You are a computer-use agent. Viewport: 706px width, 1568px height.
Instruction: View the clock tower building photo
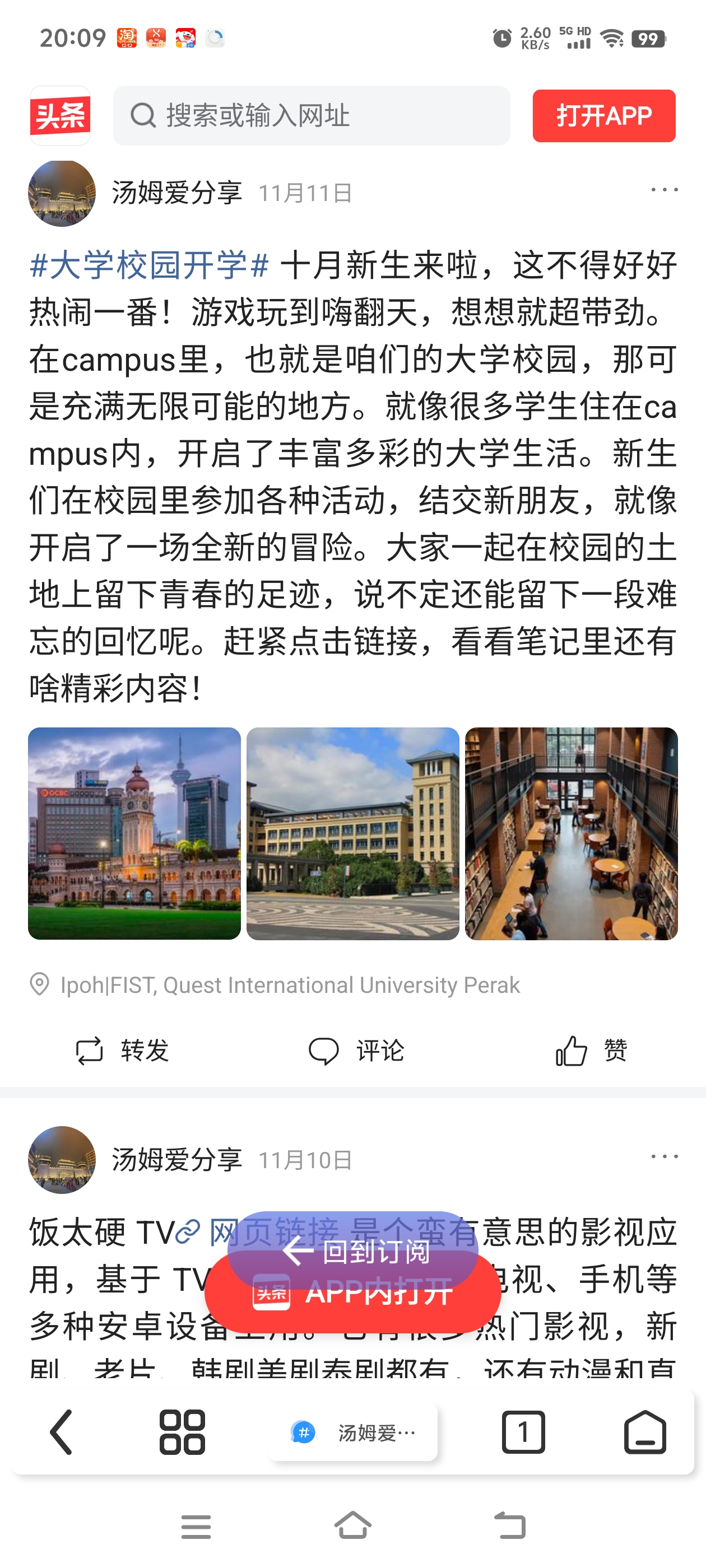pos(134,833)
